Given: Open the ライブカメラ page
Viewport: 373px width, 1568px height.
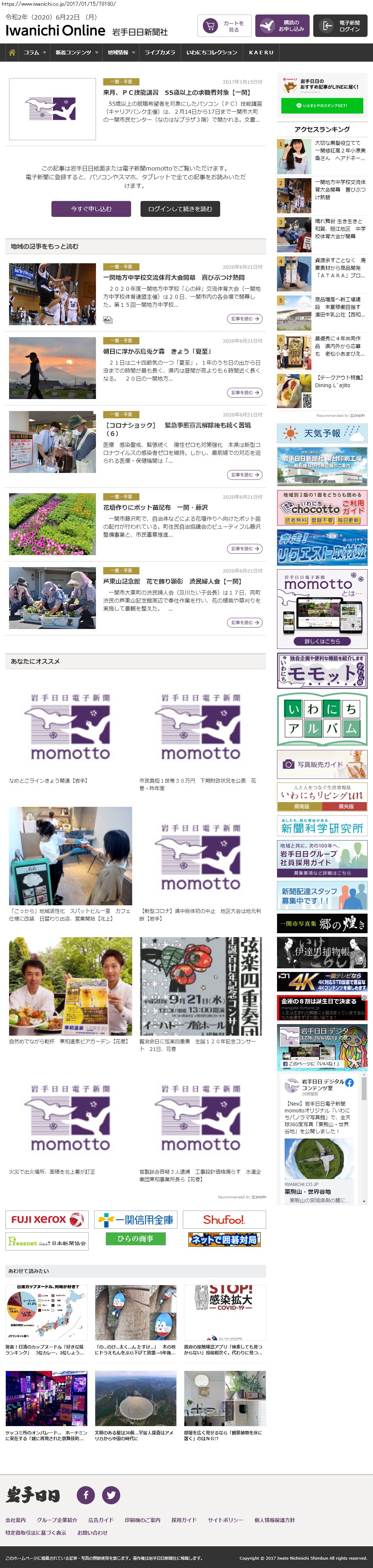Looking at the screenshot, I should [160, 53].
